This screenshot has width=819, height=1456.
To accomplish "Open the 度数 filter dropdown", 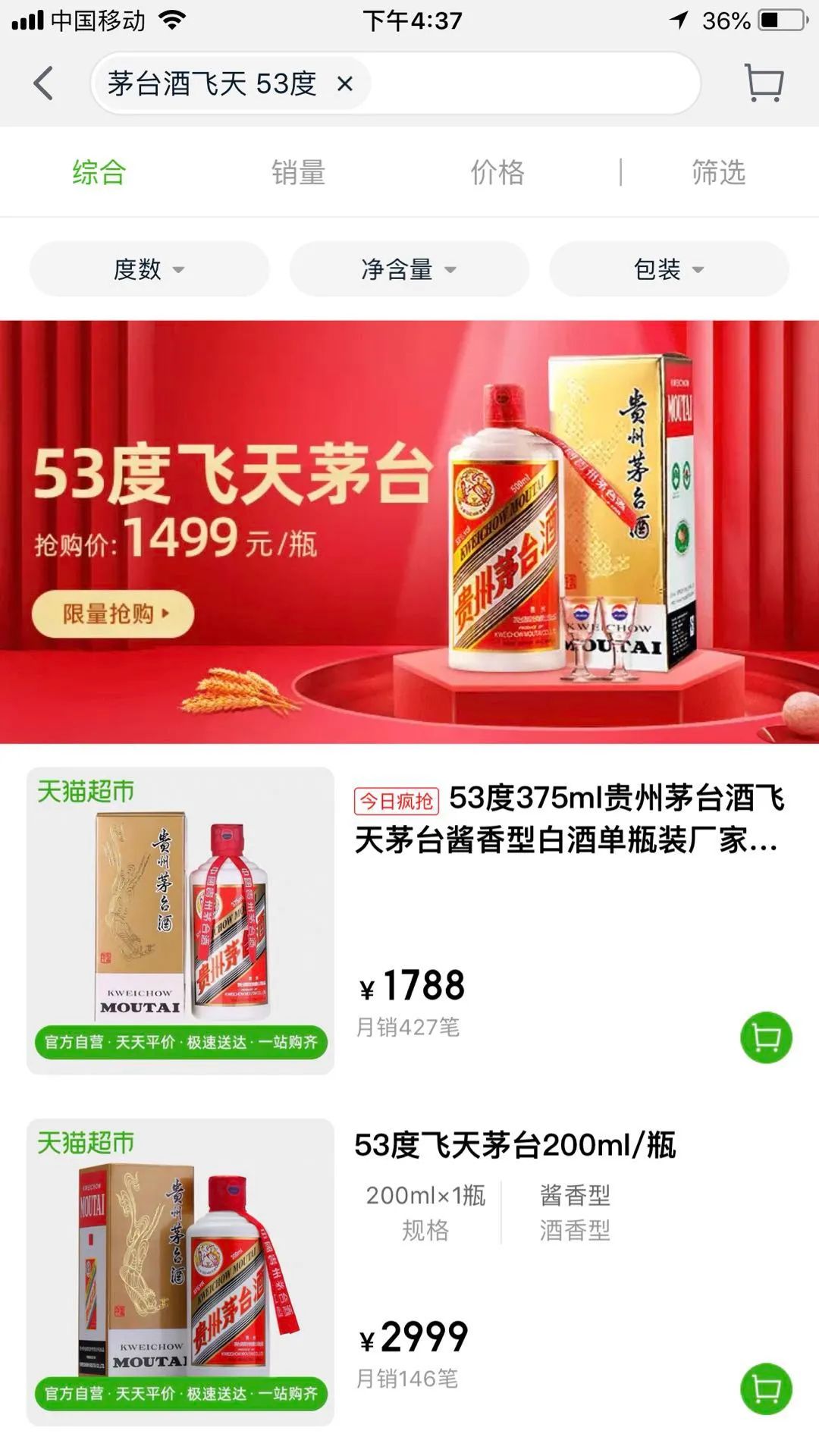I will 149,269.
